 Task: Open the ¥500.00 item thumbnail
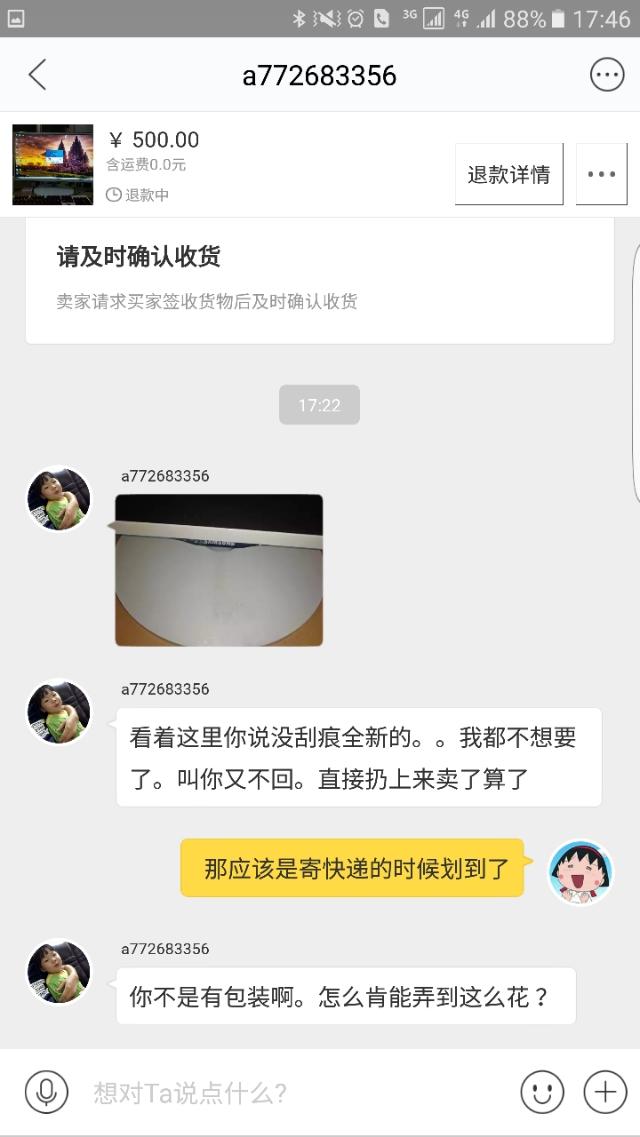click(53, 165)
